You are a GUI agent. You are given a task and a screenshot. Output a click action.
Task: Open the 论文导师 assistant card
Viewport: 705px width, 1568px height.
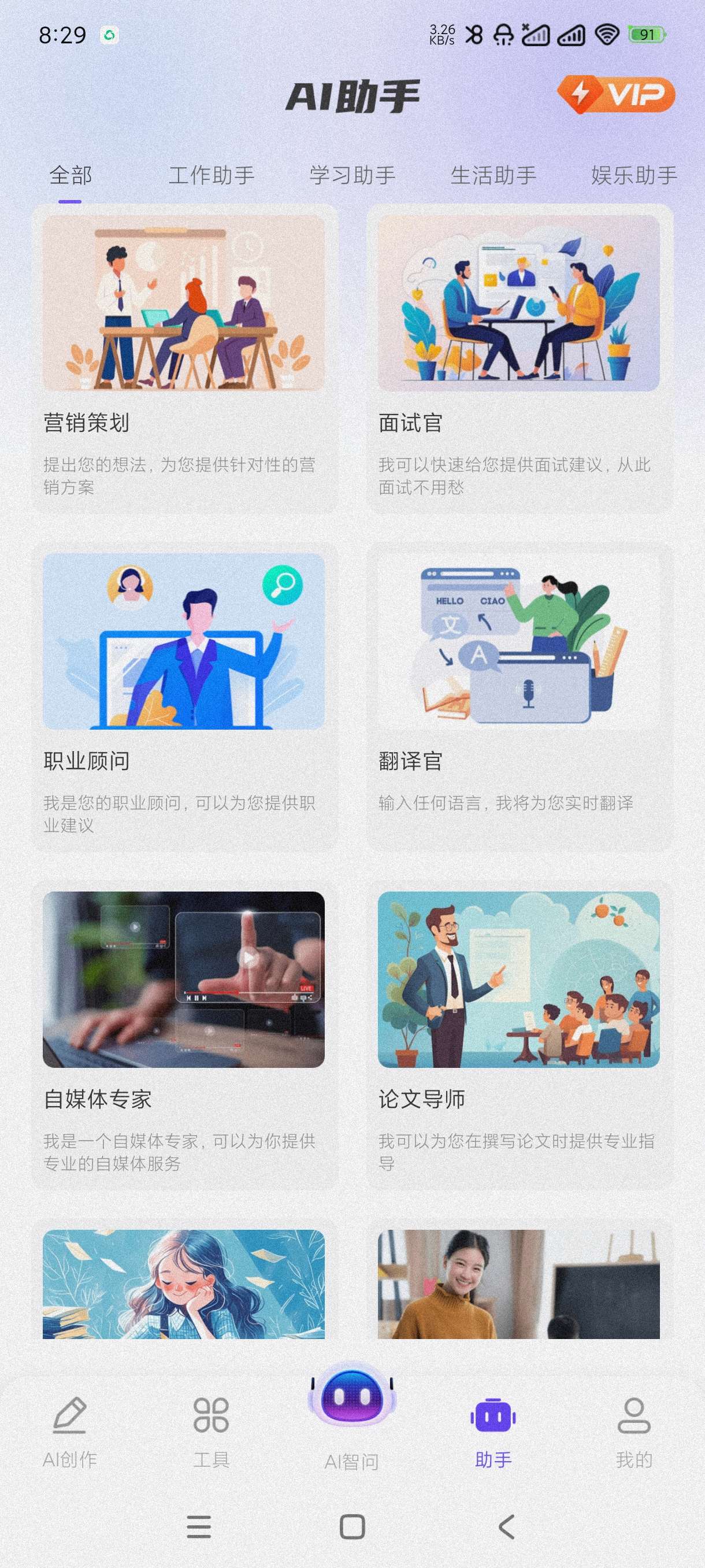(x=519, y=1035)
